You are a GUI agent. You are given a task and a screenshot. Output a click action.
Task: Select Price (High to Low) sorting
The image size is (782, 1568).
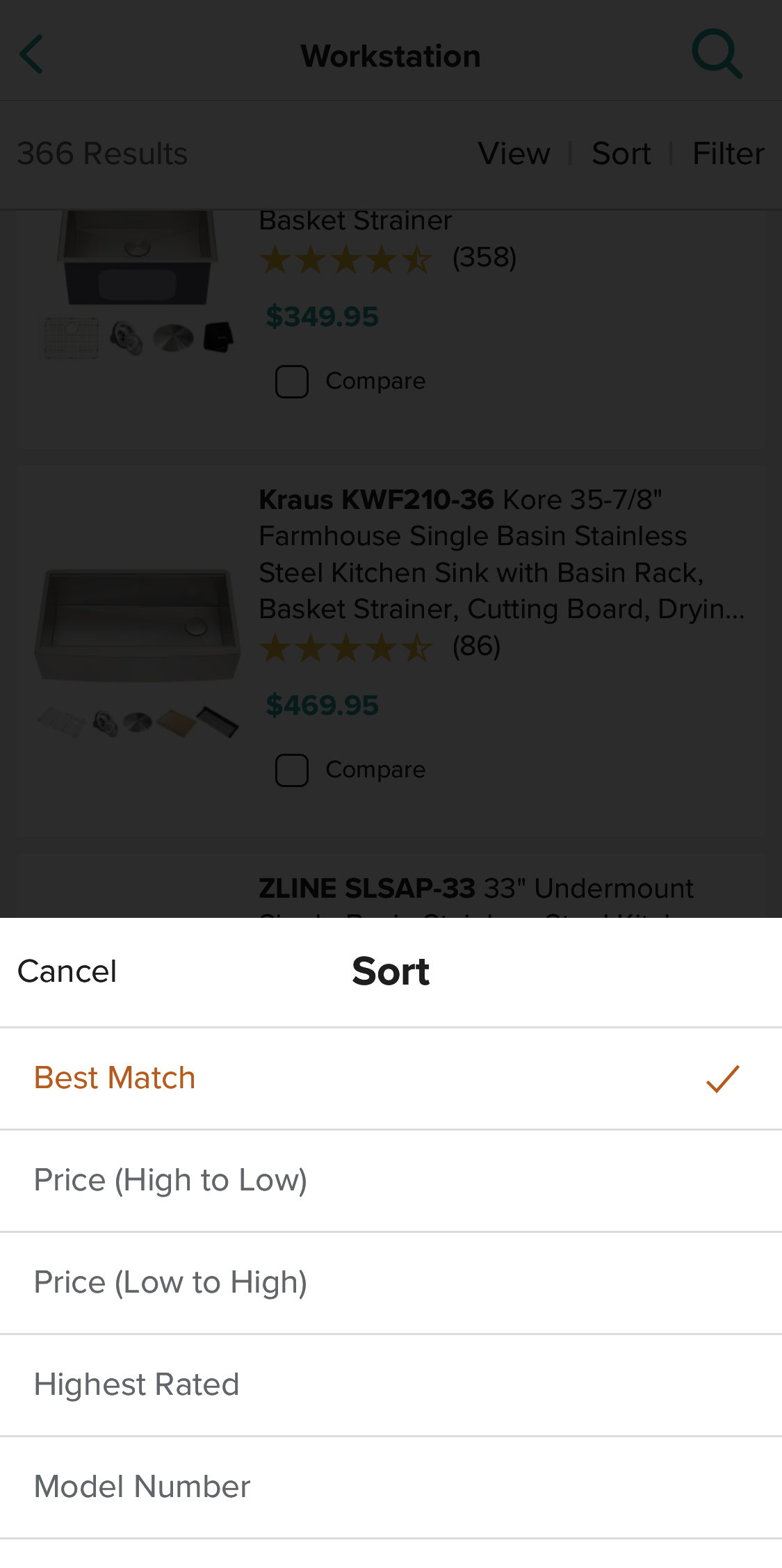170,1180
